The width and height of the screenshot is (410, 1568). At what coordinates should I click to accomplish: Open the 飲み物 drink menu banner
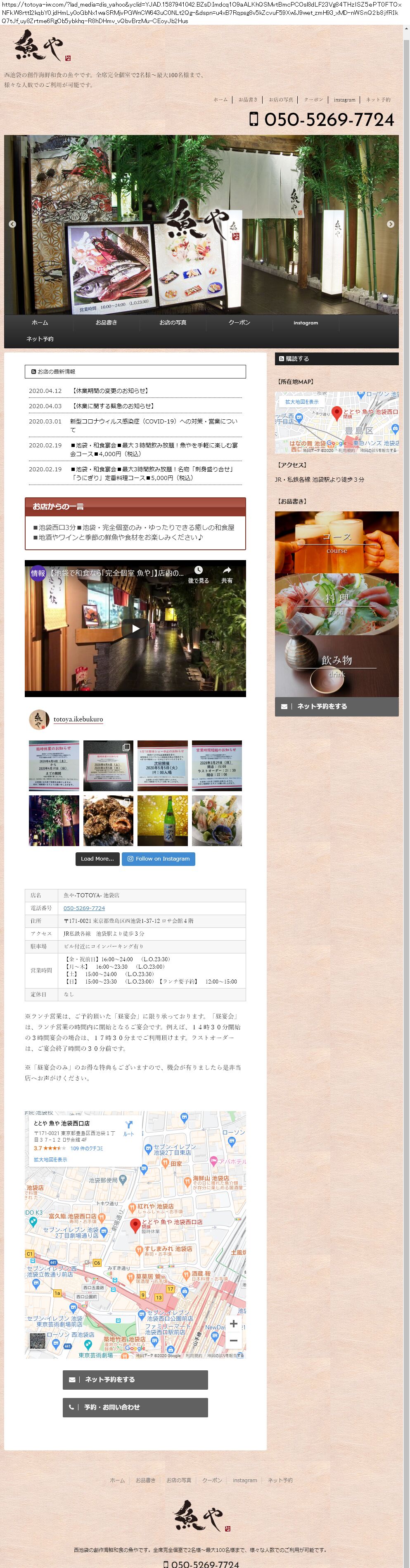coord(336,665)
